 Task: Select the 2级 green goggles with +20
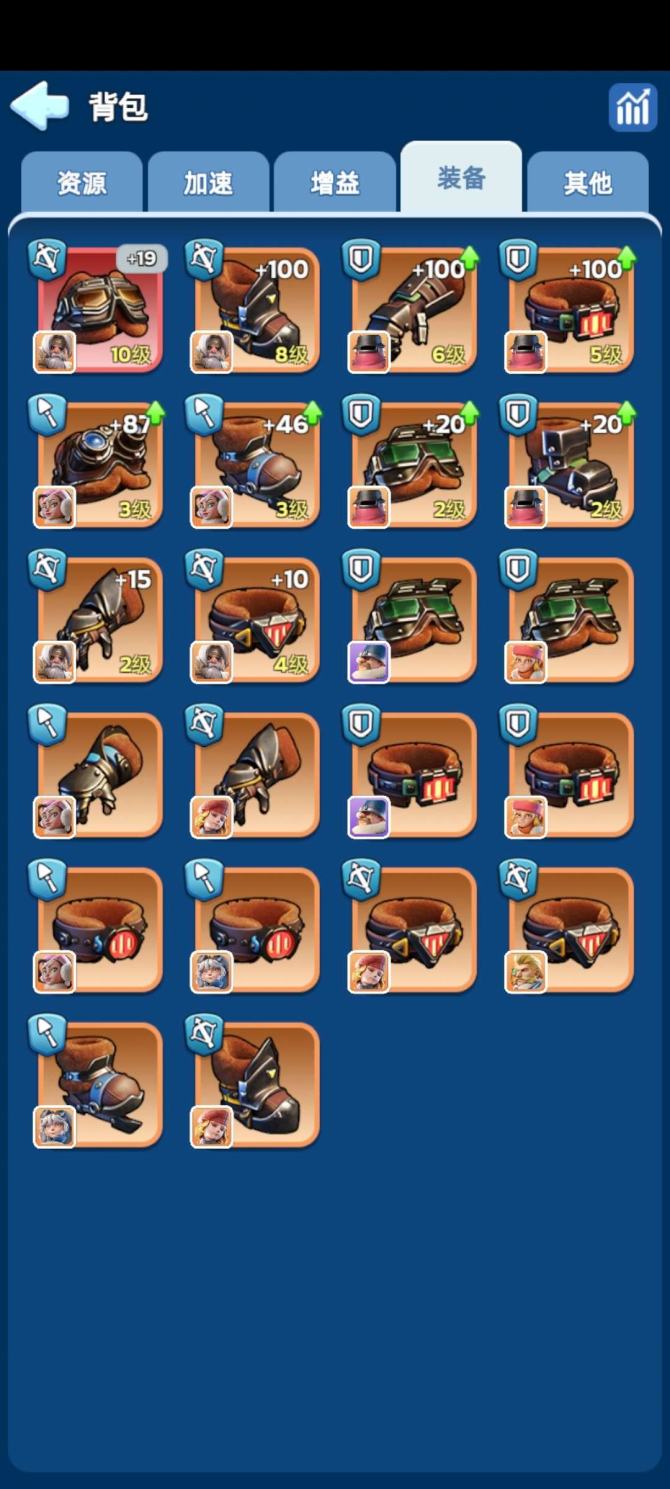point(414,464)
